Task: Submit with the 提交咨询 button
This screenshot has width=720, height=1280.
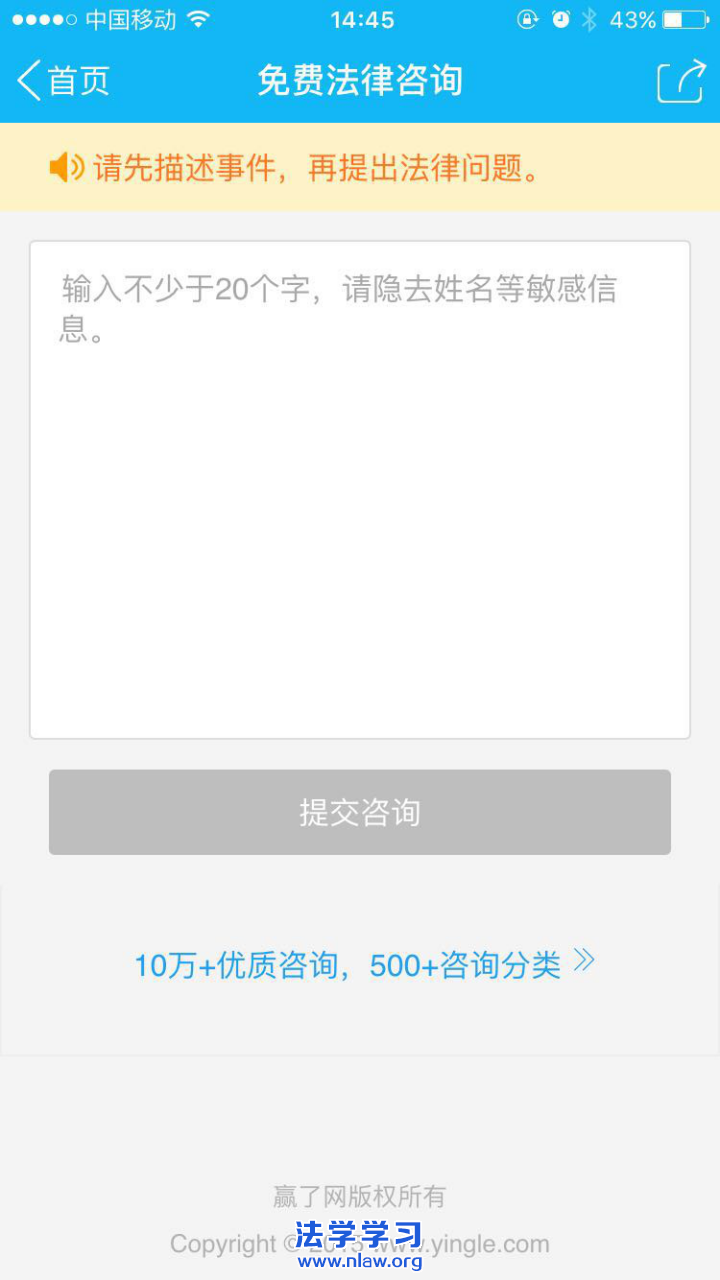Action: [x=360, y=812]
